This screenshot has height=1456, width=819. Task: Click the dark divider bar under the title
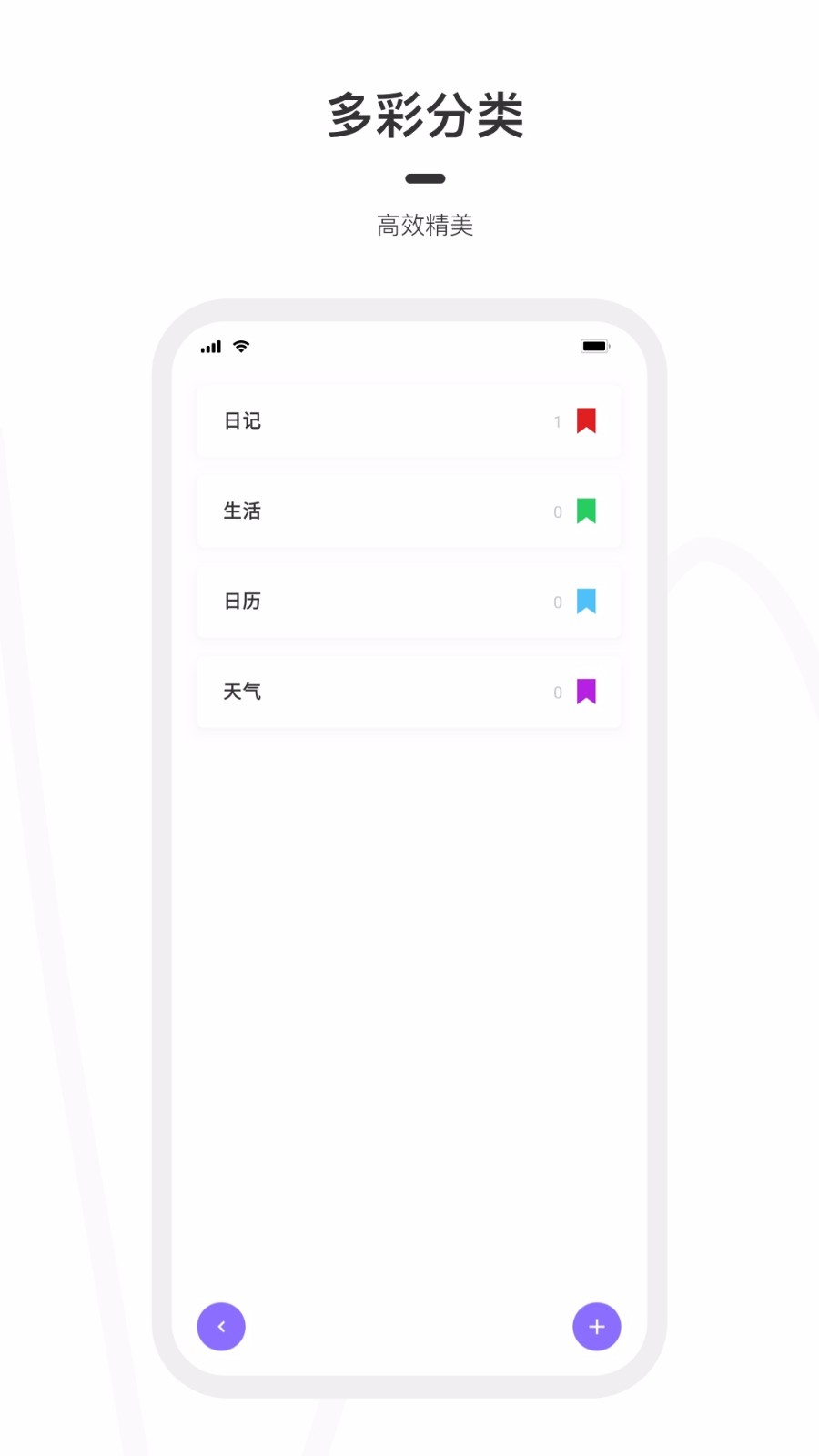tap(428, 178)
